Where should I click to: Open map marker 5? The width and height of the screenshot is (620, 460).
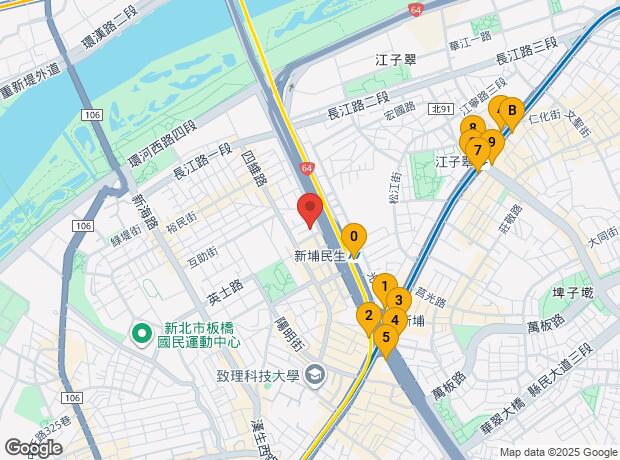(385, 338)
